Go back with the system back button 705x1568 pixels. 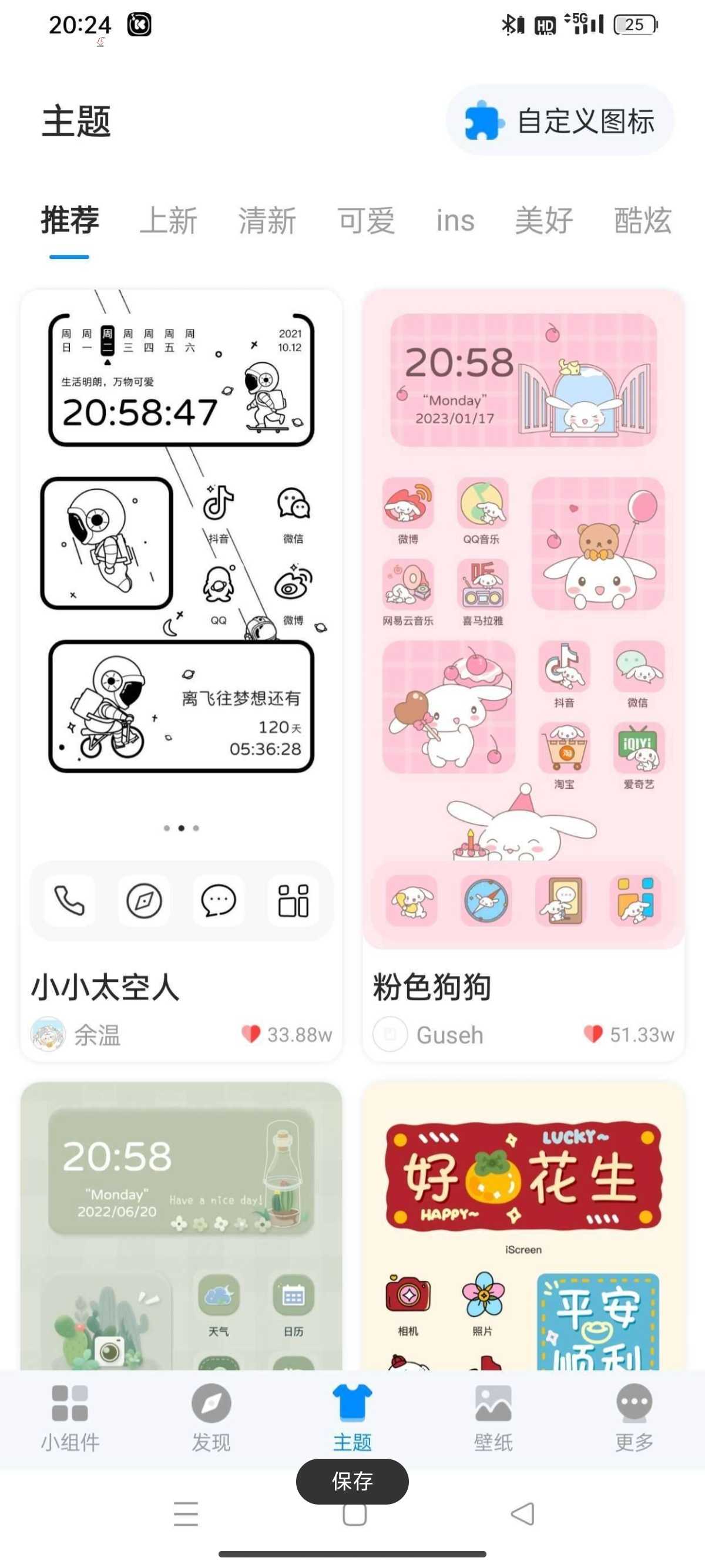(522, 1514)
